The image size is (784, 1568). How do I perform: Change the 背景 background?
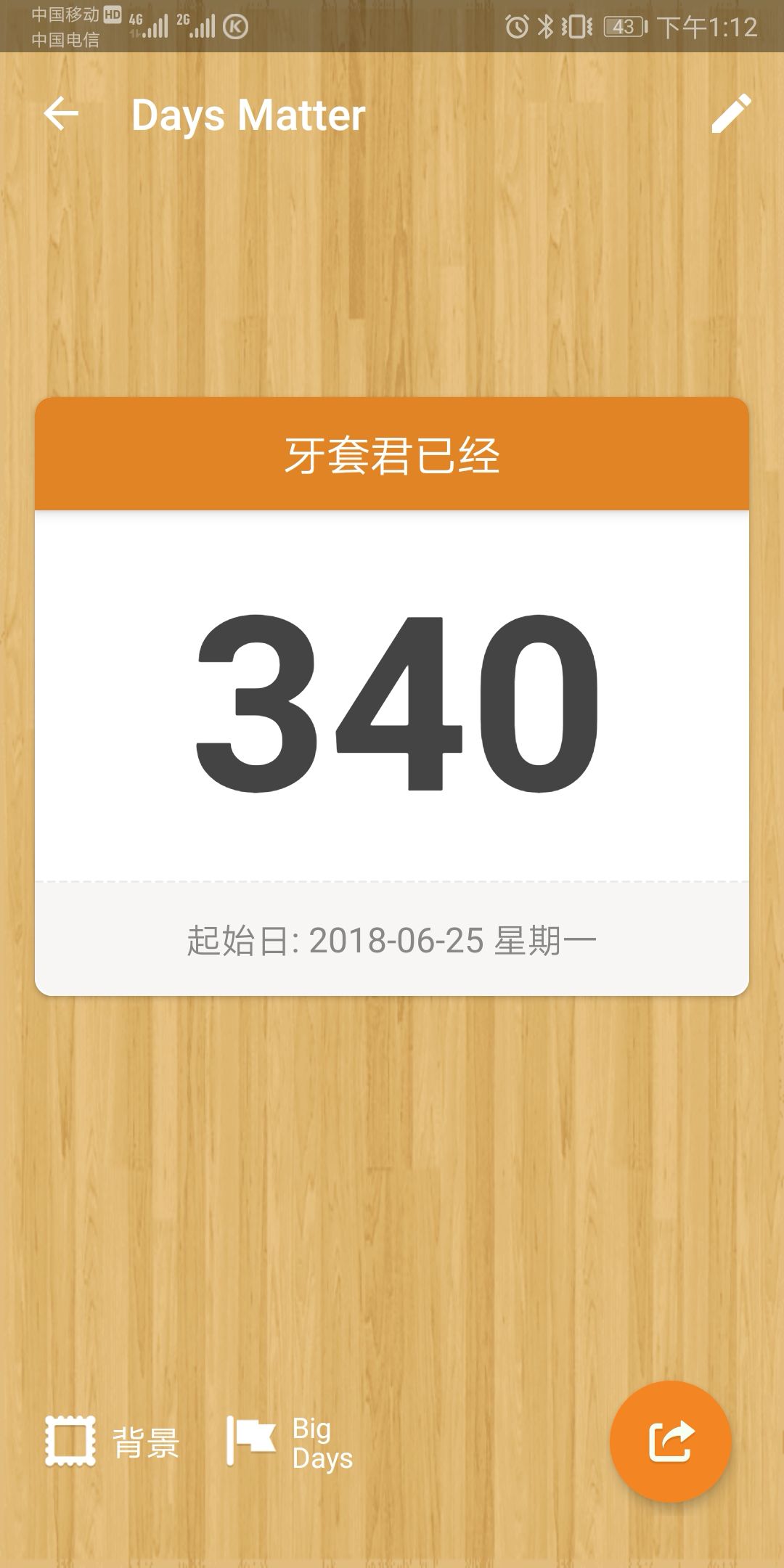(113, 1442)
